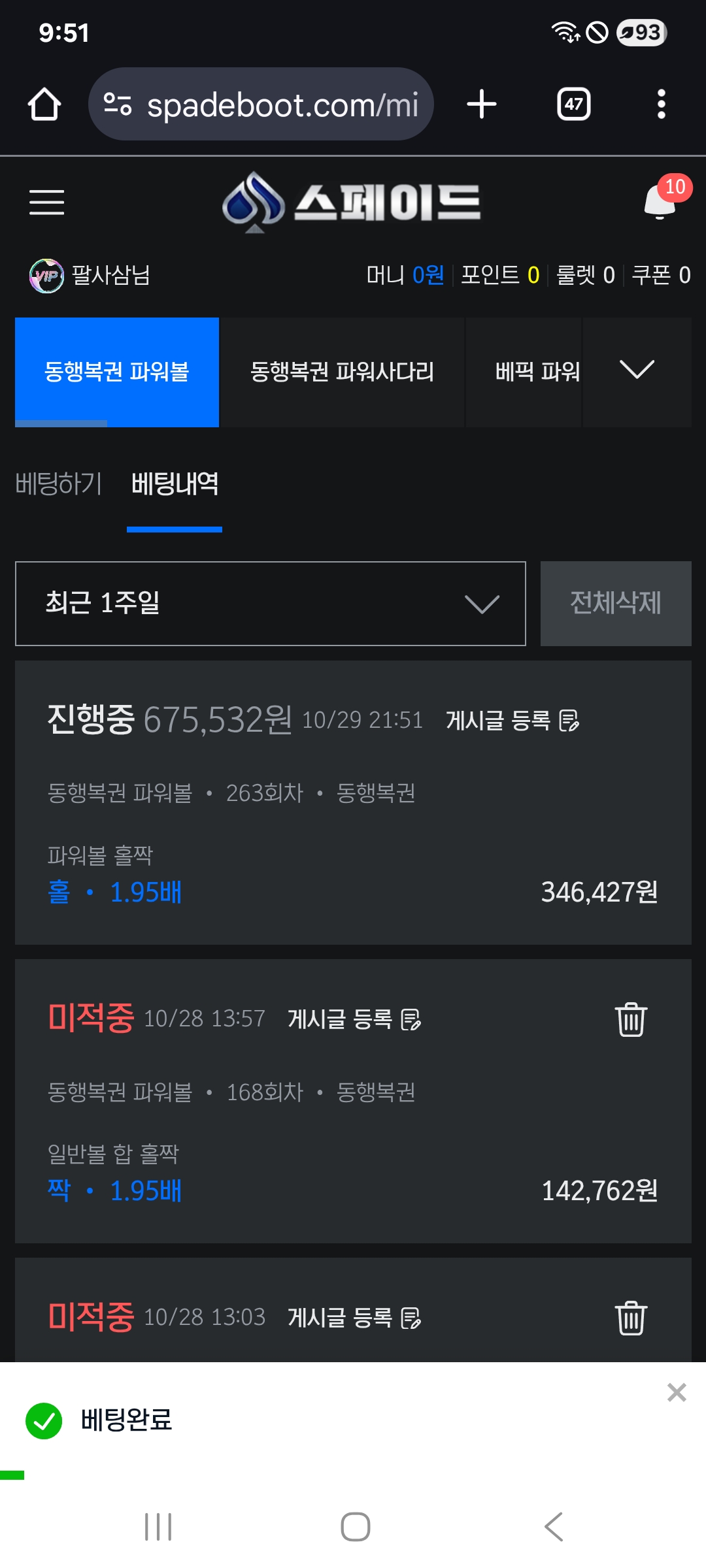Open the 최근 1주일 period dropdown
706x1568 pixels.
270,603
